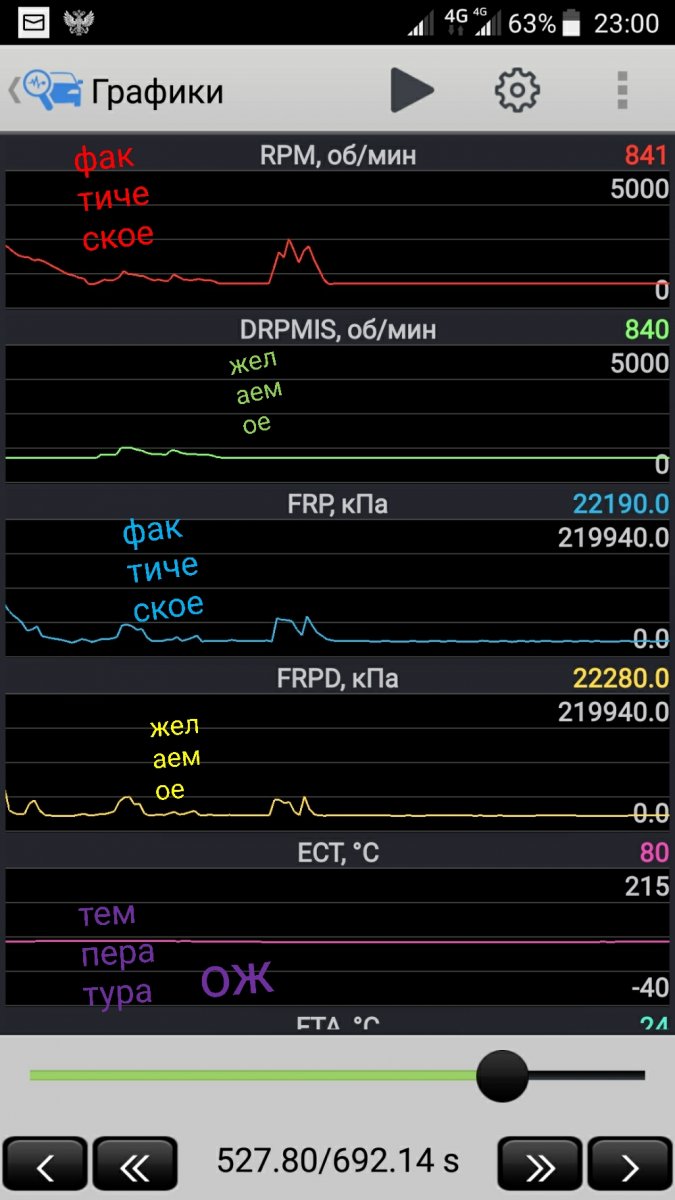Viewport: 675px width, 1200px height.
Task: Open the settings gear
Action: pos(517,91)
